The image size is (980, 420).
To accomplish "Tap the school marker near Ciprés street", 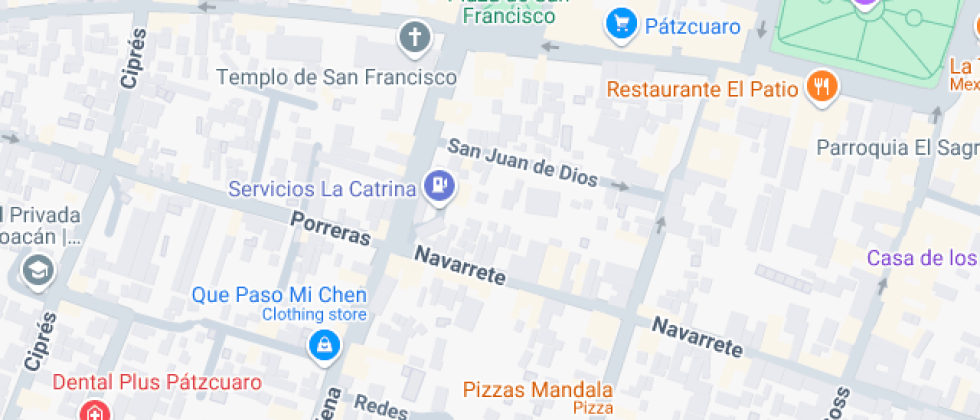I will coord(38,270).
